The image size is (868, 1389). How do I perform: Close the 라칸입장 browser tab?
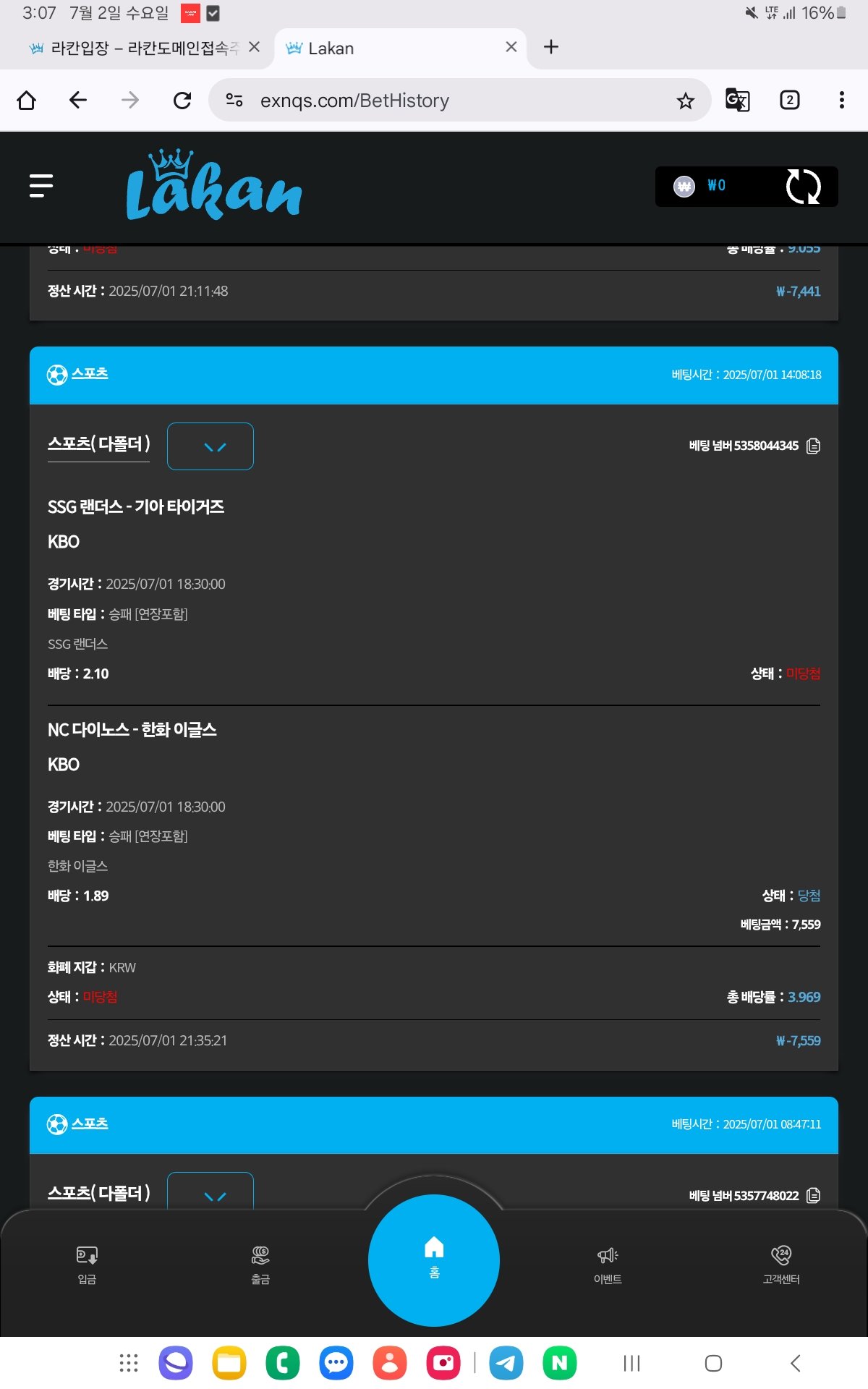coord(254,47)
